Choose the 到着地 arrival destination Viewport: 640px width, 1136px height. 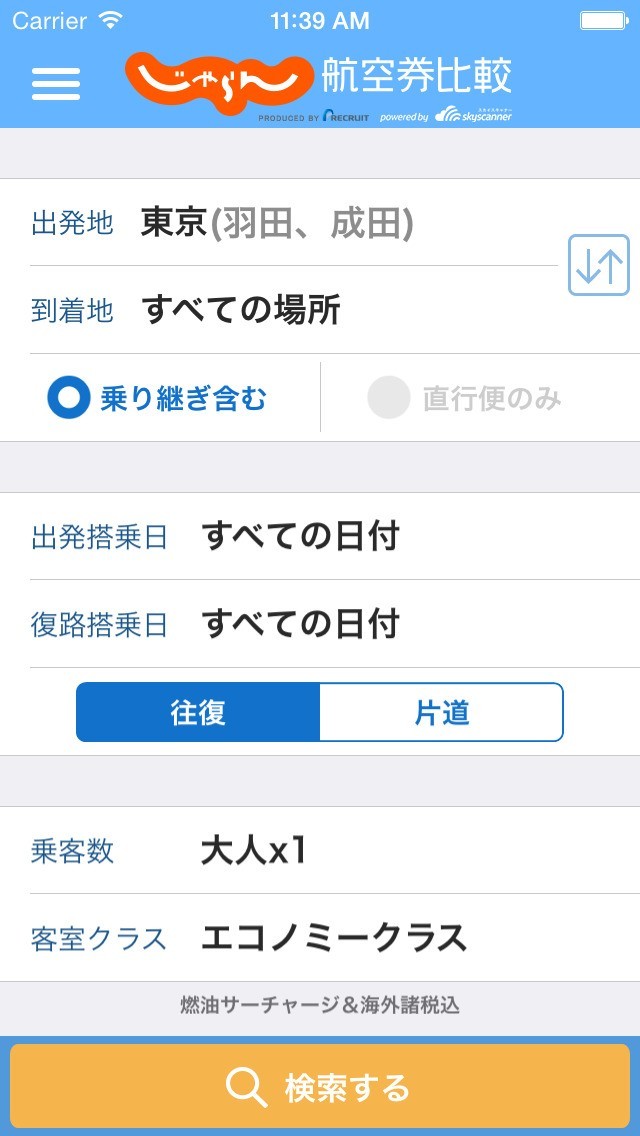[290, 310]
